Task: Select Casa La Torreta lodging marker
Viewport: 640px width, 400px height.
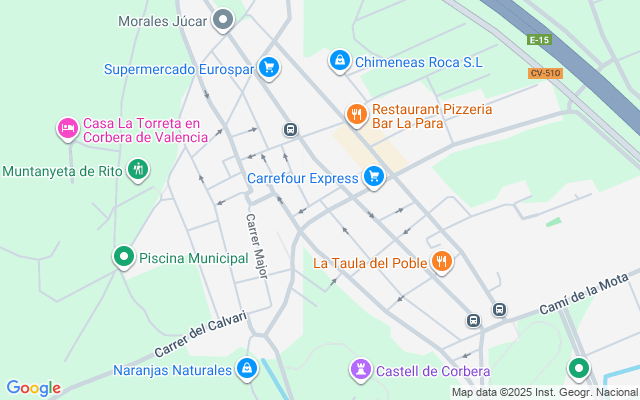Action: pyautogui.click(x=68, y=128)
